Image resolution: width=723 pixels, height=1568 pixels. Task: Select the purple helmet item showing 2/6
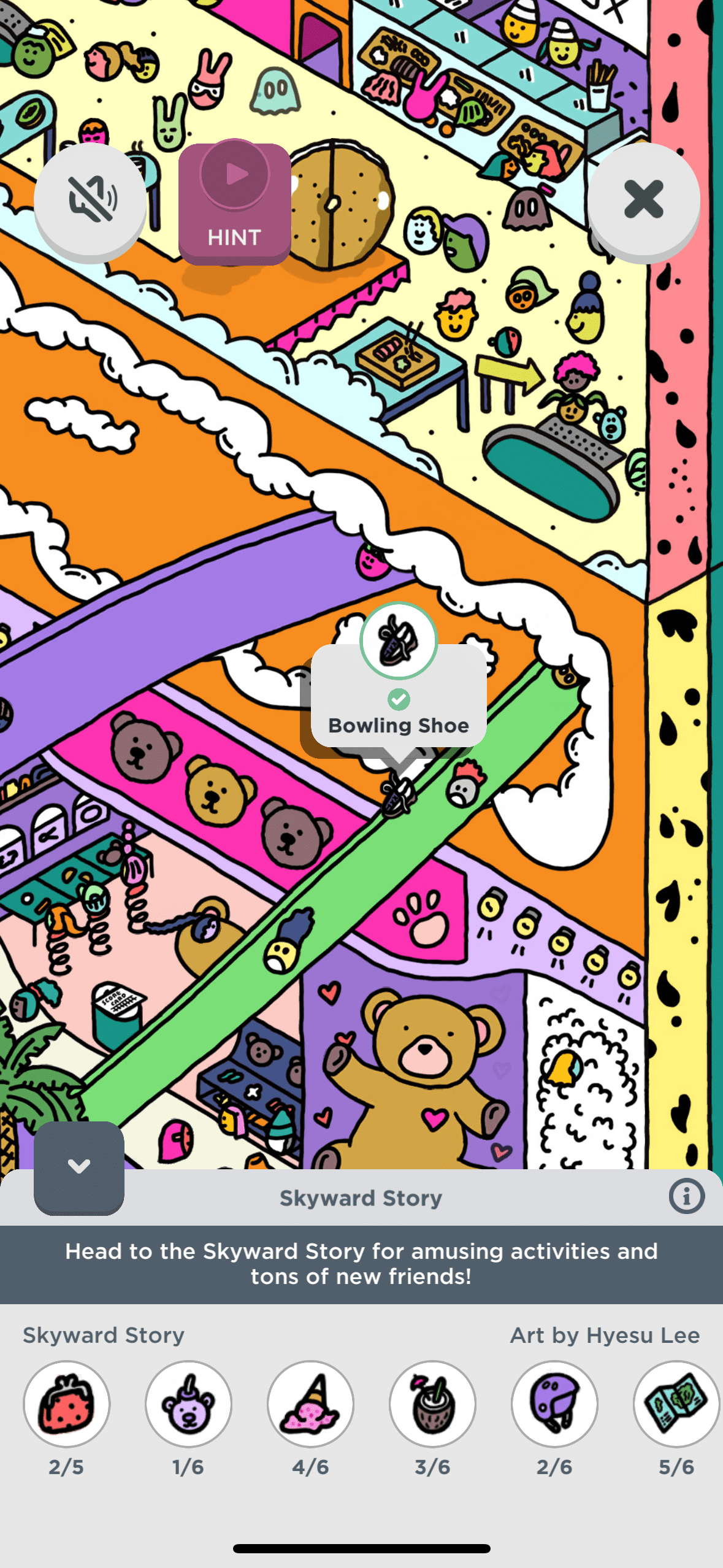pos(554,1404)
